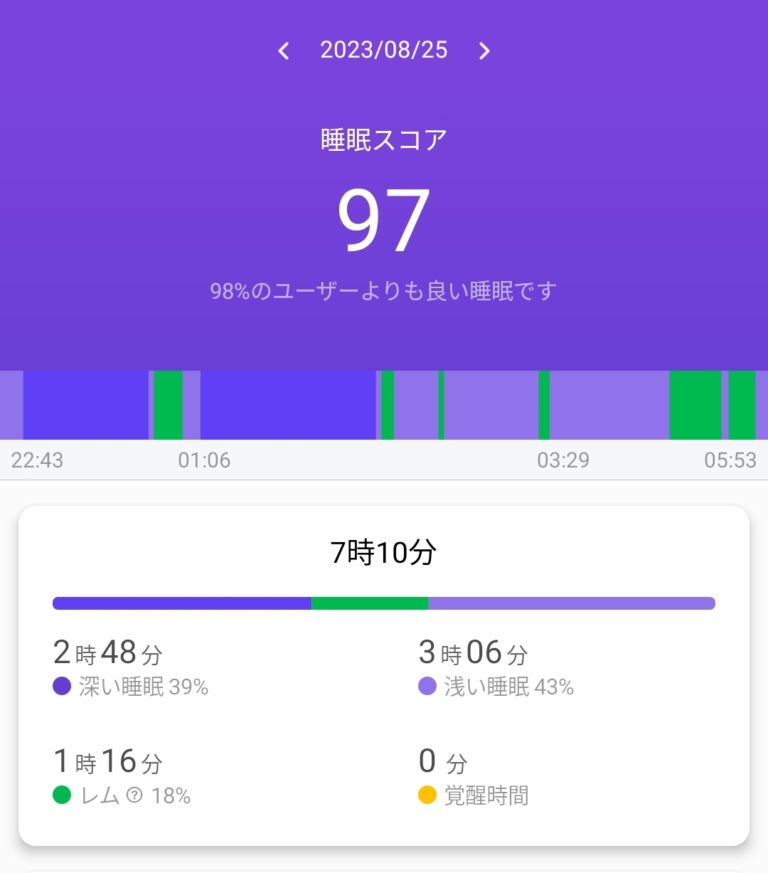Tap the light purple light sleep legend dot
This screenshot has width=768, height=873.
(428, 687)
